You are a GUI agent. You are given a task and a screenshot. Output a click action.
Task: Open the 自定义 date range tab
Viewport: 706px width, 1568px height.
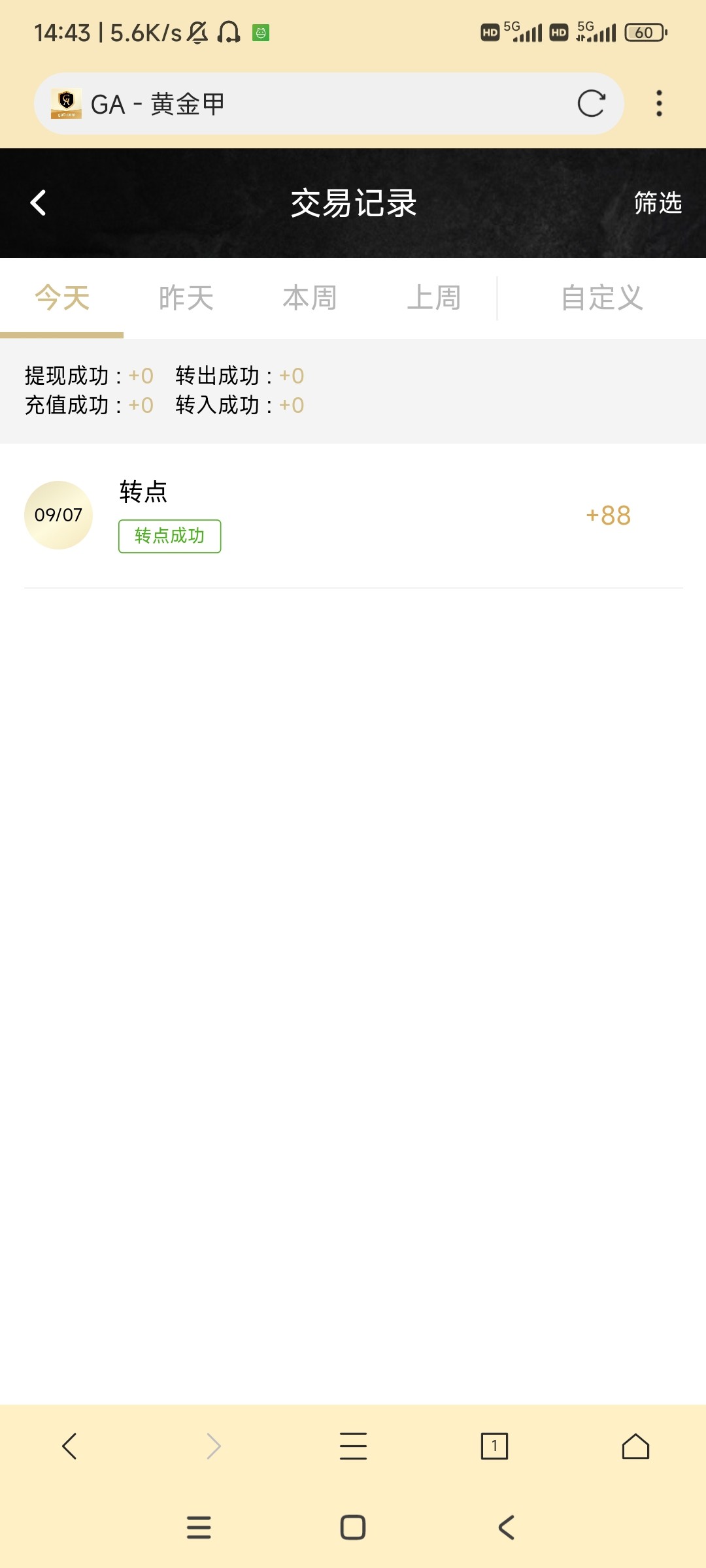click(601, 298)
